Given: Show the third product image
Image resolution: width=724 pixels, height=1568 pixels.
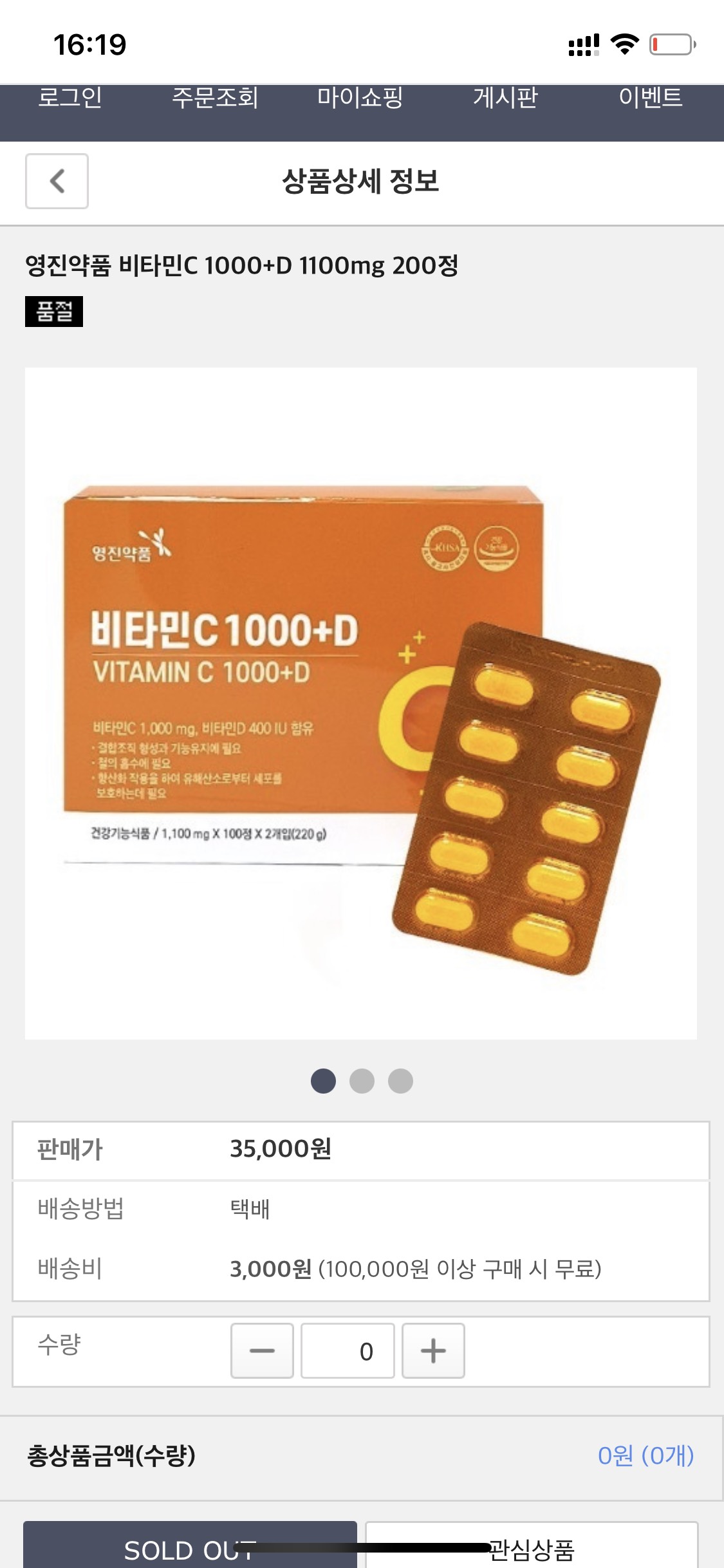Looking at the screenshot, I should coord(400,1081).
